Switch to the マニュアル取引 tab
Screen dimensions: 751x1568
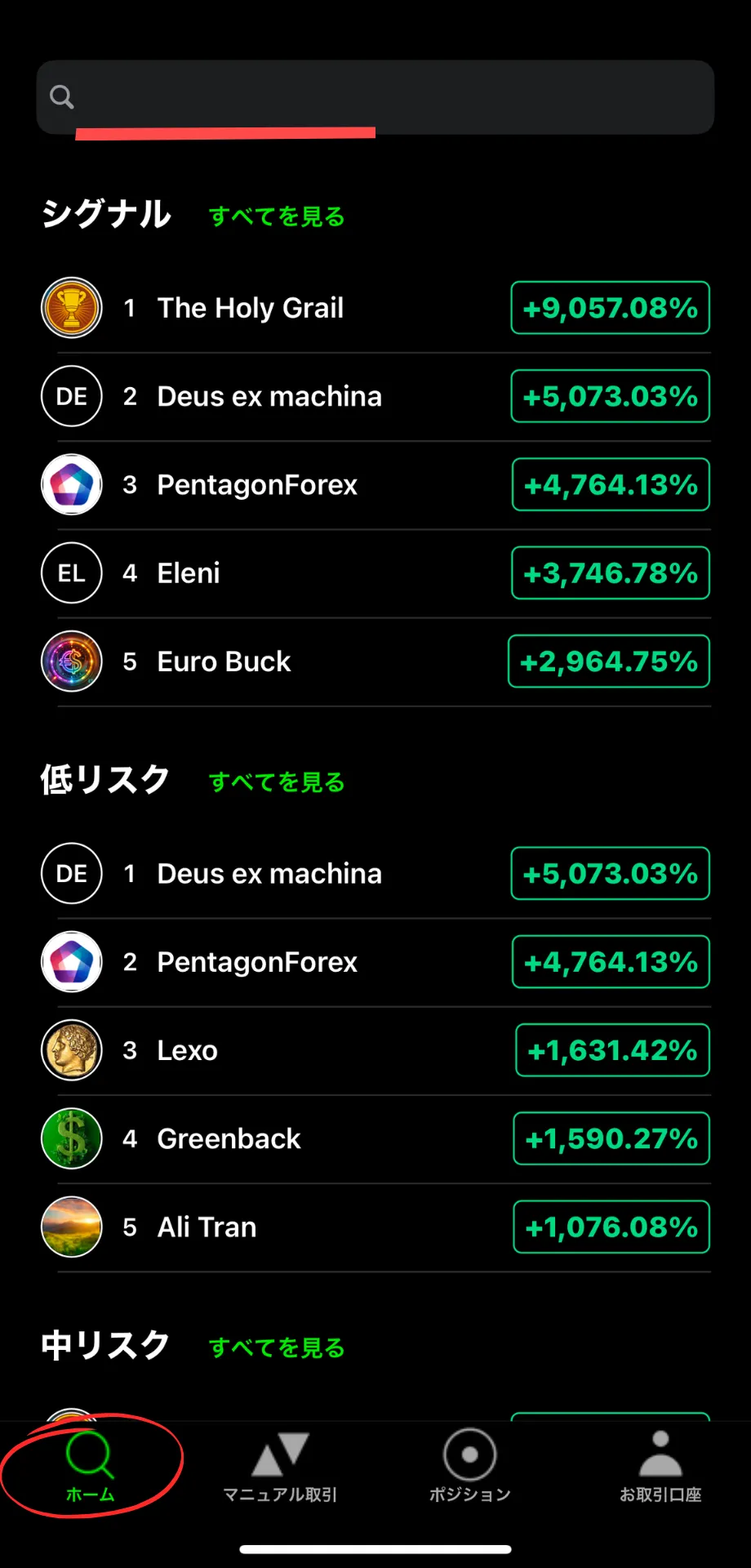280,1466
